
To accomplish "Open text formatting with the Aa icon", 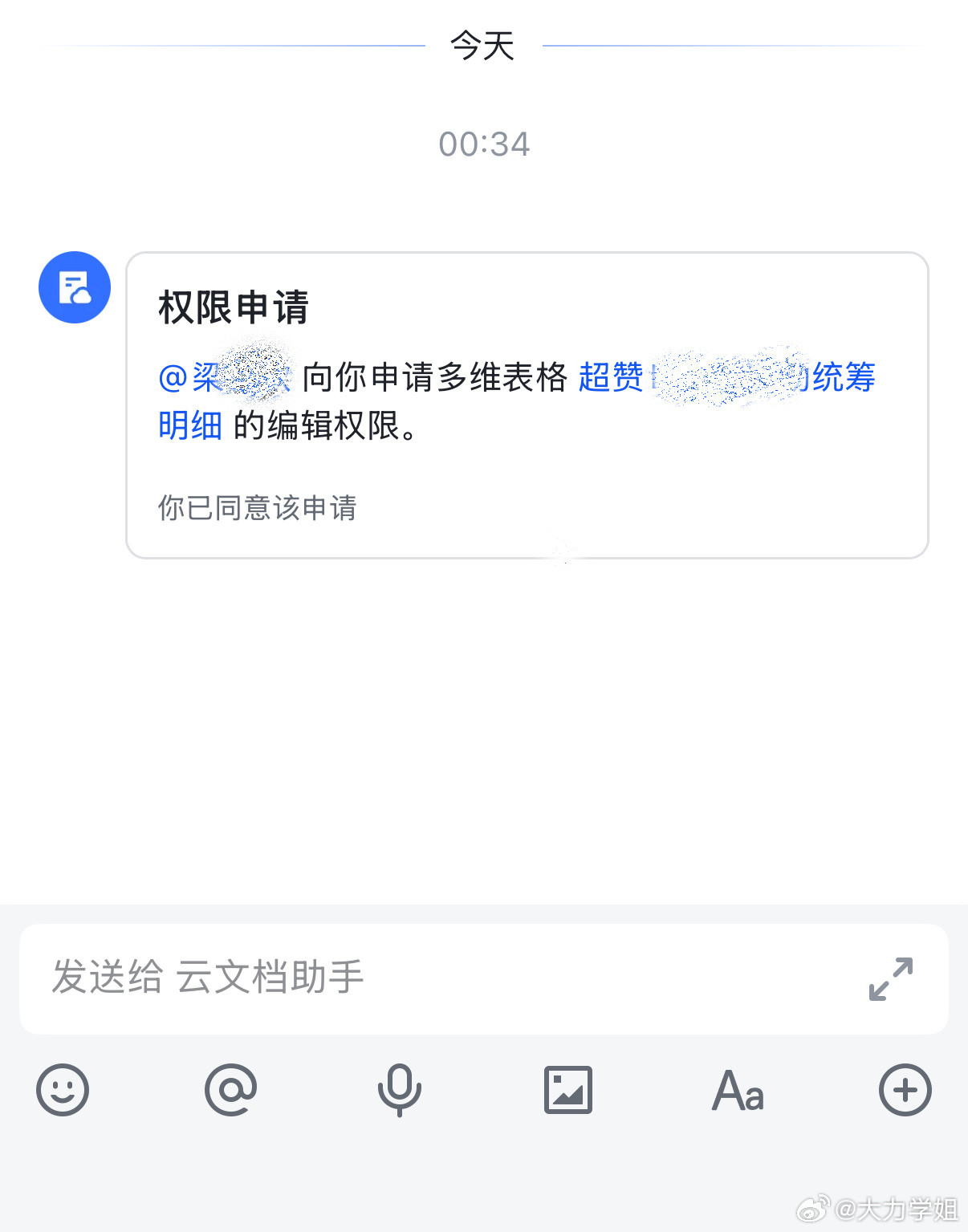I will point(737,1090).
